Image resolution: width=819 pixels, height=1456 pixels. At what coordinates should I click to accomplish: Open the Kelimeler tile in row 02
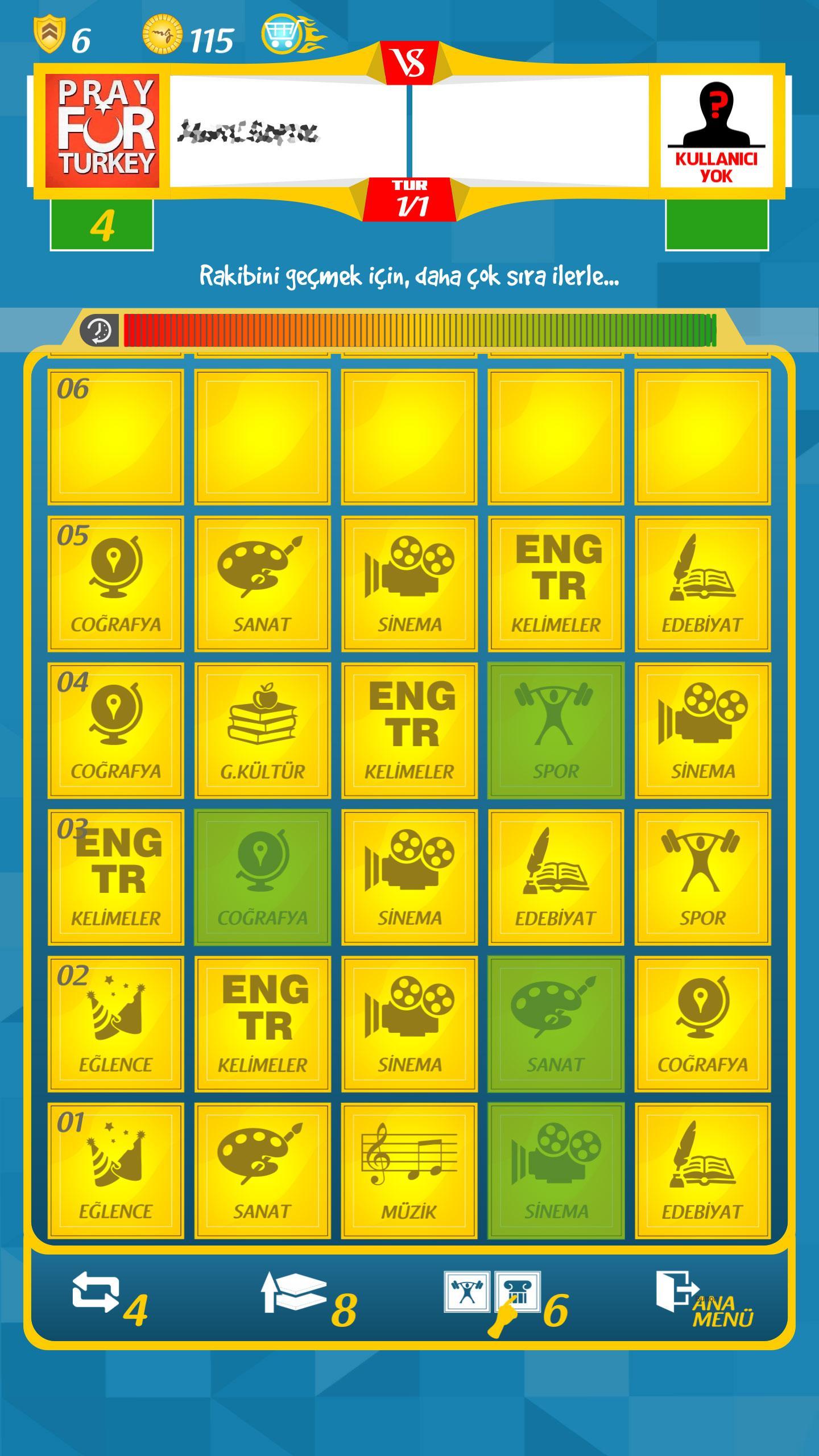pos(262,1024)
